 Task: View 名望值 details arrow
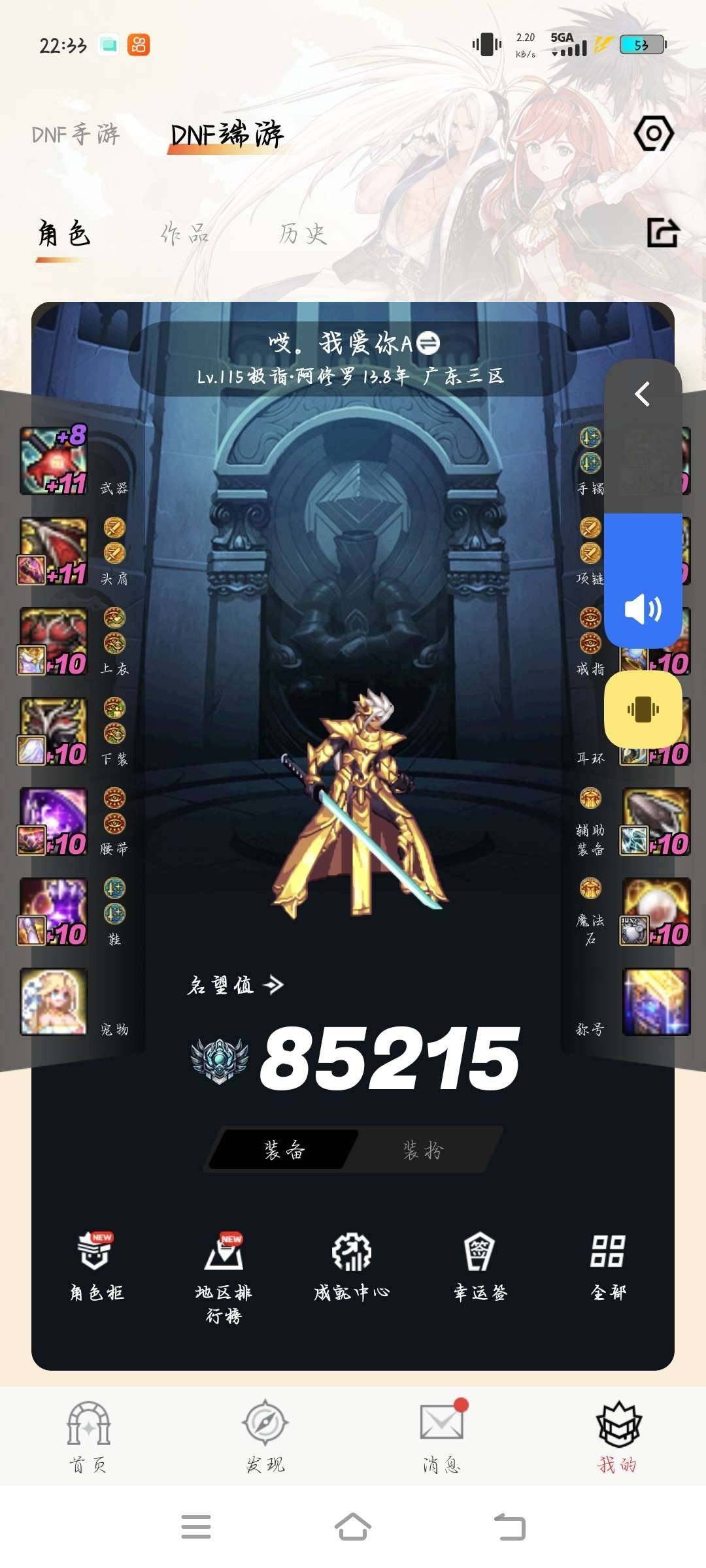[x=274, y=985]
